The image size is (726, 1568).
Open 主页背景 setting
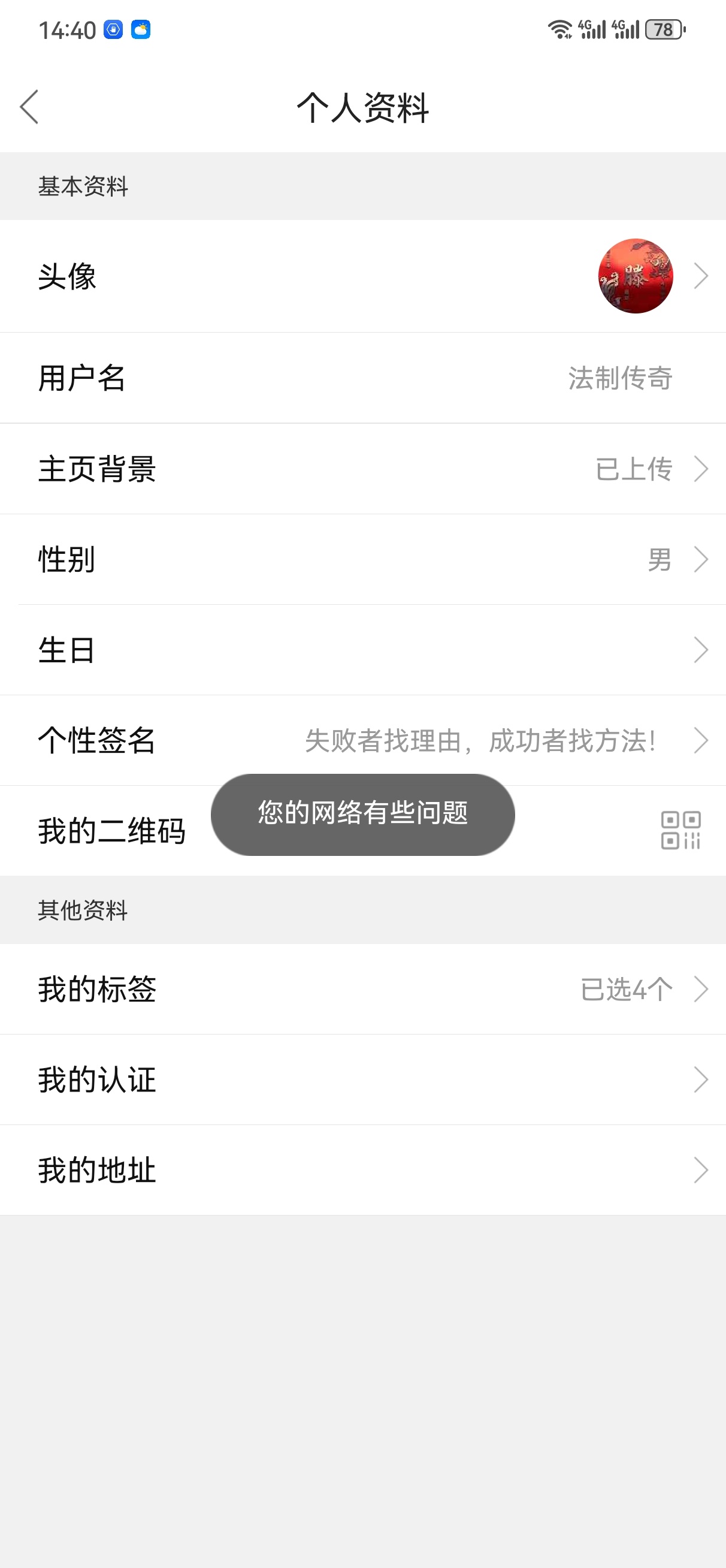click(x=362, y=469)
